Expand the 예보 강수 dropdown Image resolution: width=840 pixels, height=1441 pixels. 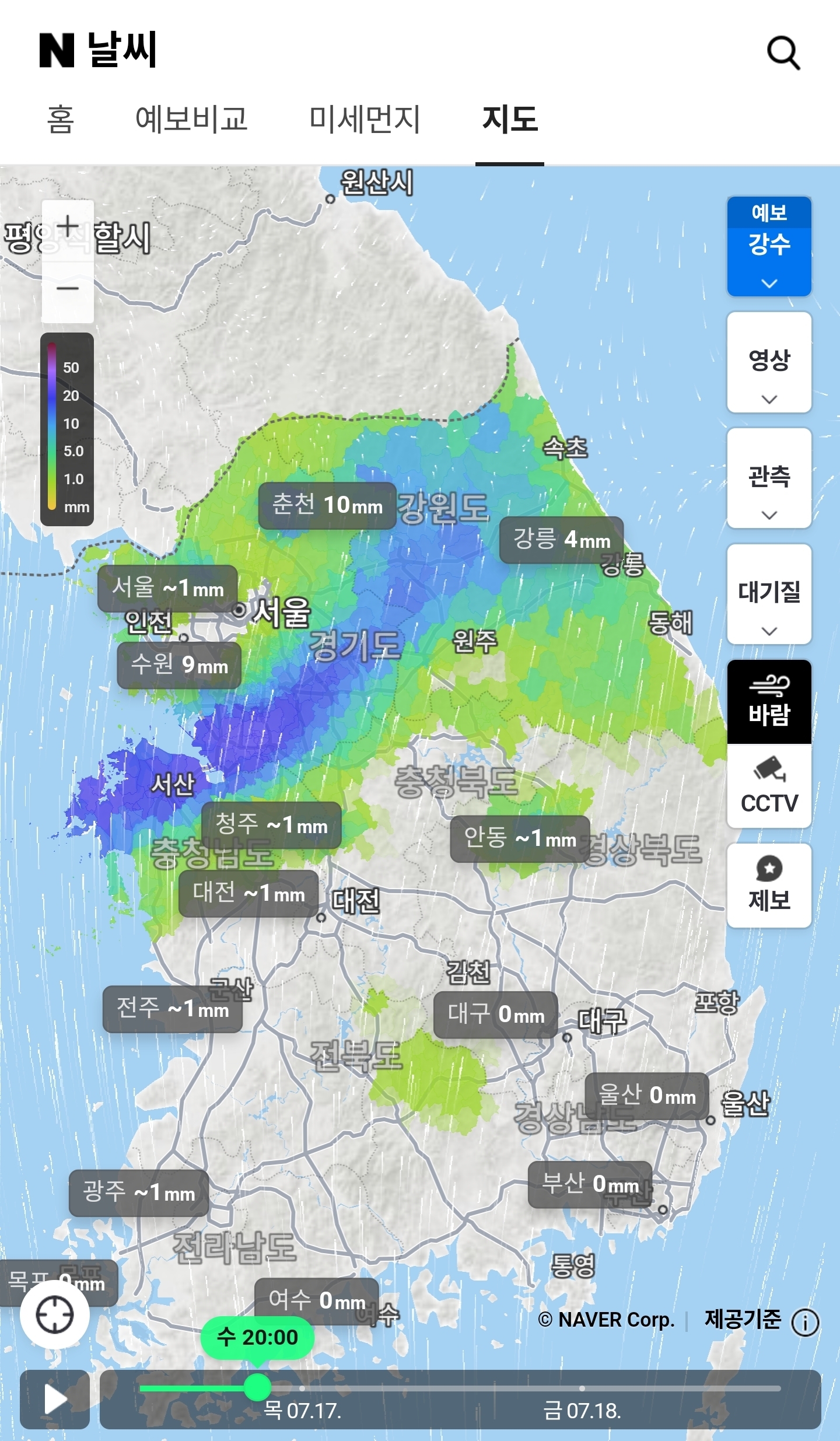769,246
